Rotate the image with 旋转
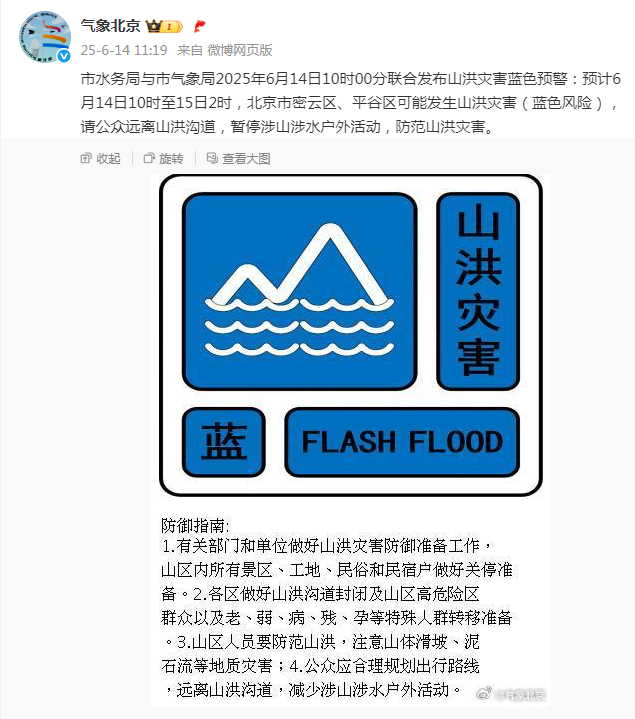This screenshot has height=719, width=635. [163, 158]
